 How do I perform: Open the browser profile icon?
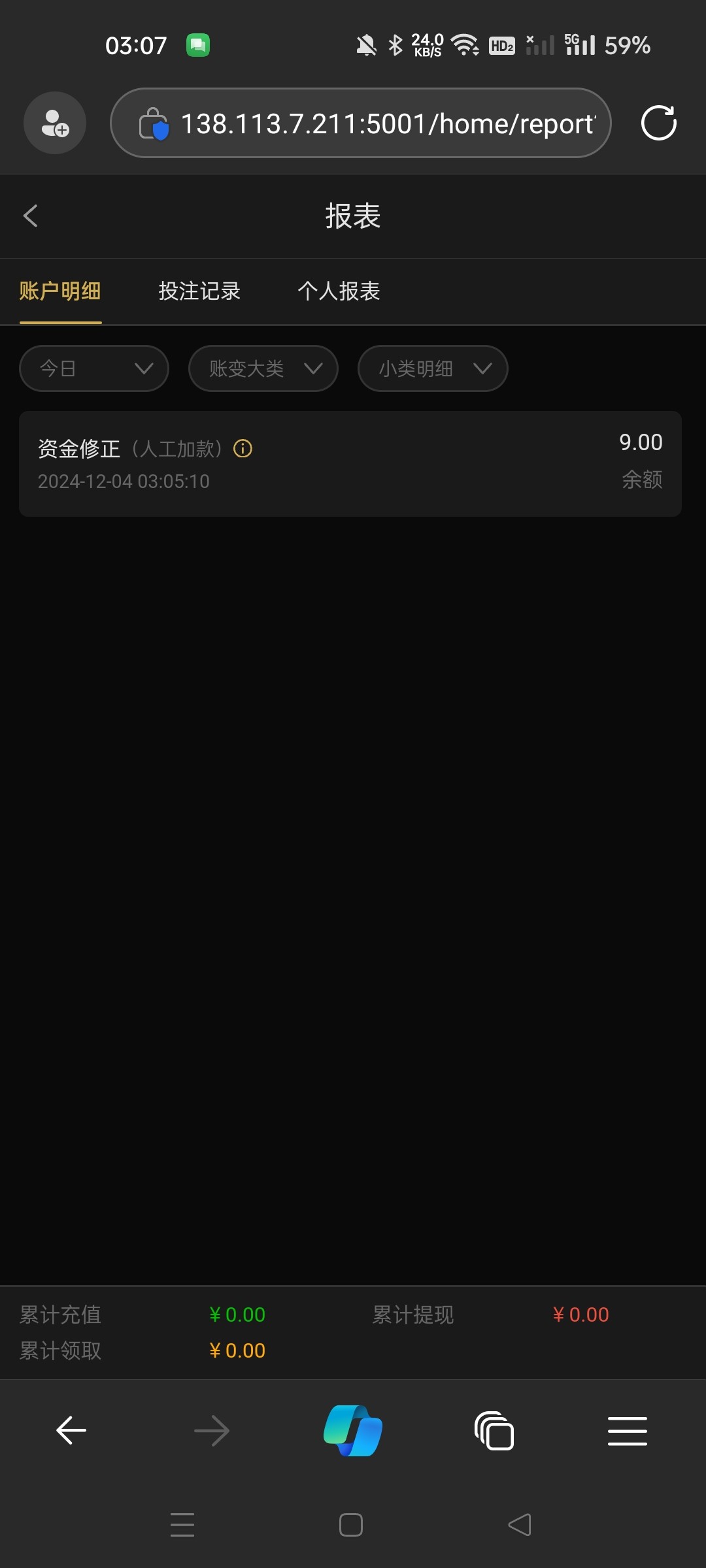pos(55,123)
